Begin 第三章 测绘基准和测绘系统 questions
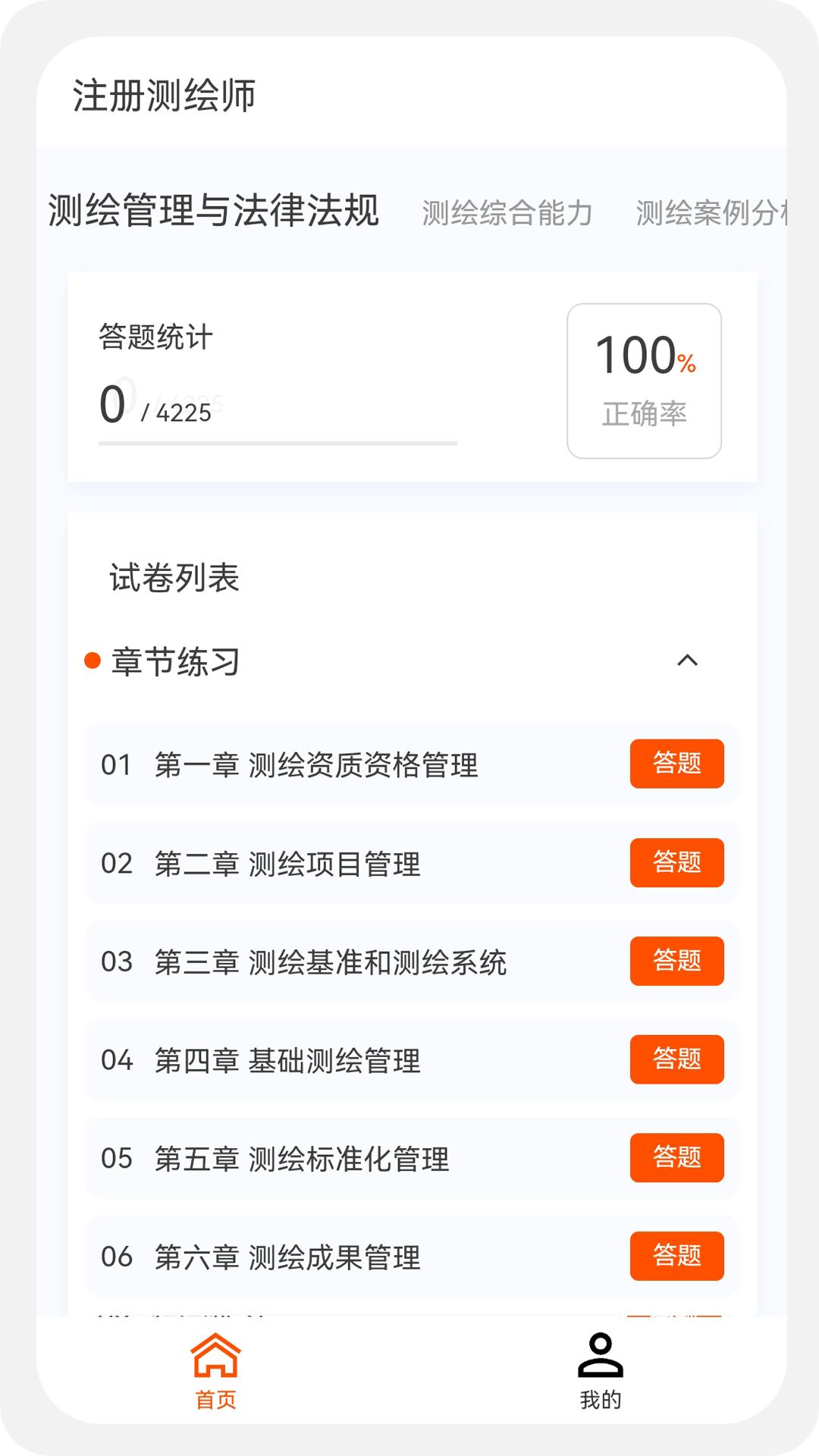 [677, 962]
